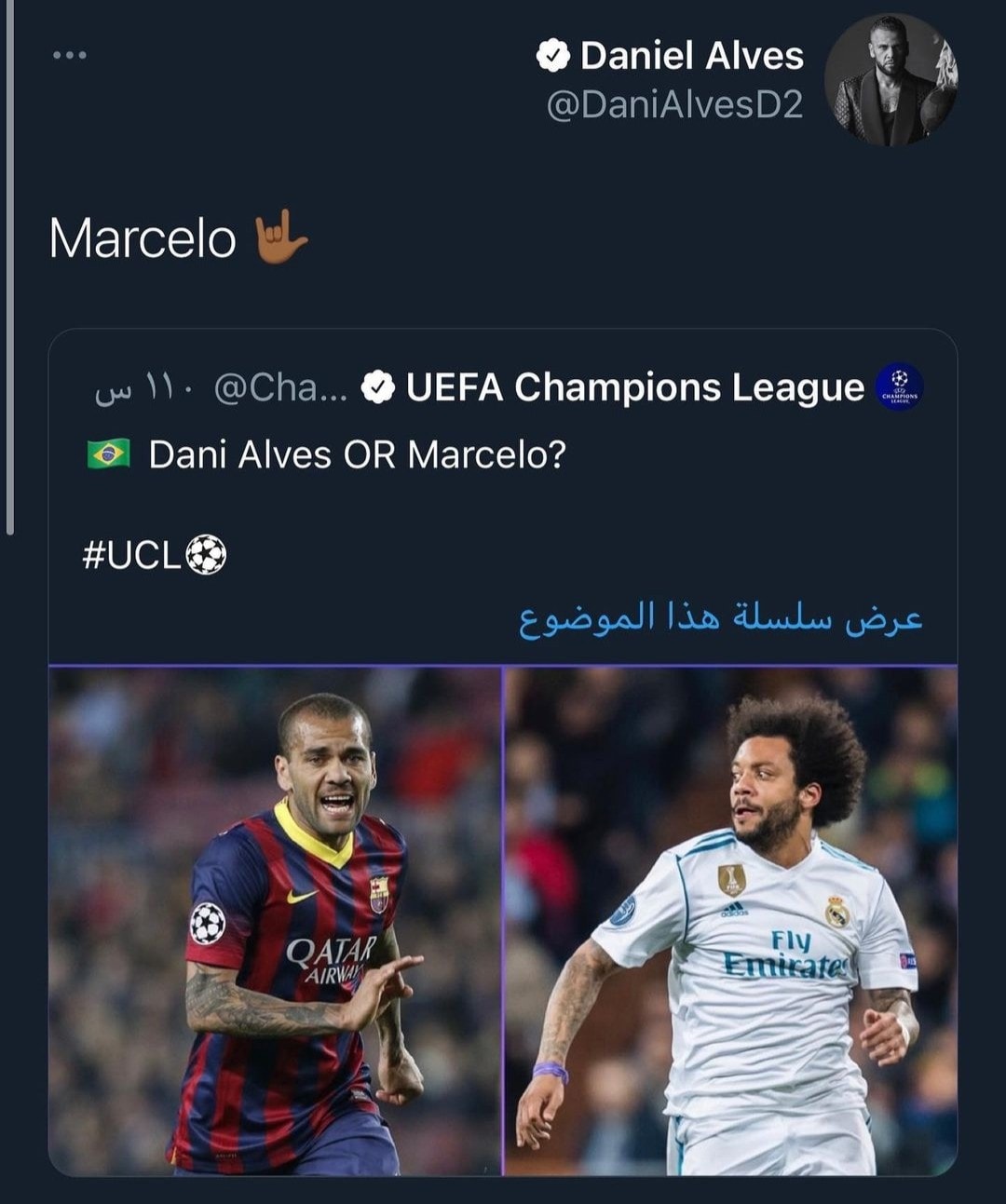Screen dimensions: 1006x1204
Task: Show this thread via the Arabic link
Action: [720, 617]
